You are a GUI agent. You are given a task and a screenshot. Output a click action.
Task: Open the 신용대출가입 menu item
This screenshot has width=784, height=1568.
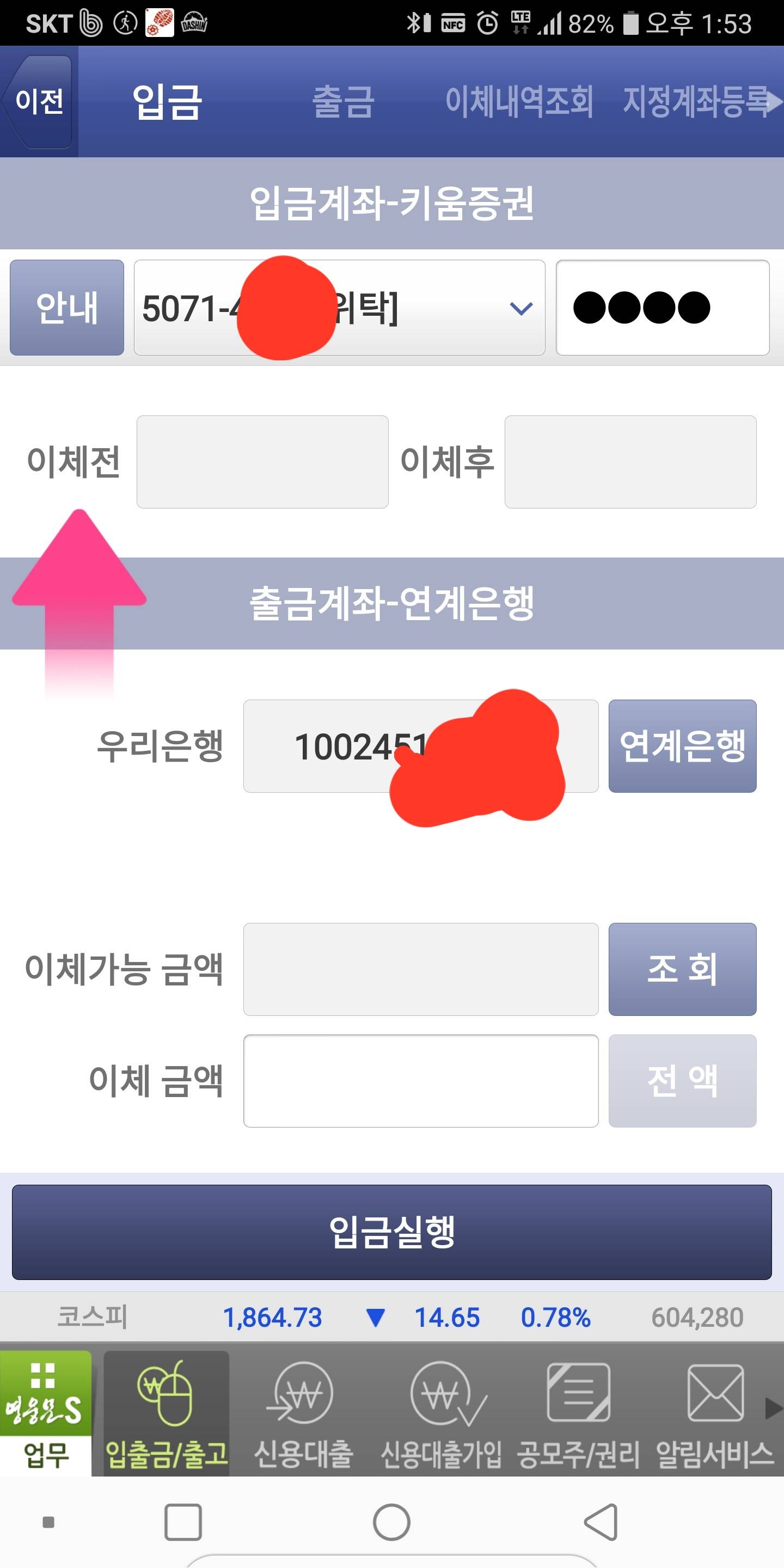pyautogui.click(x=442, y=1412)
